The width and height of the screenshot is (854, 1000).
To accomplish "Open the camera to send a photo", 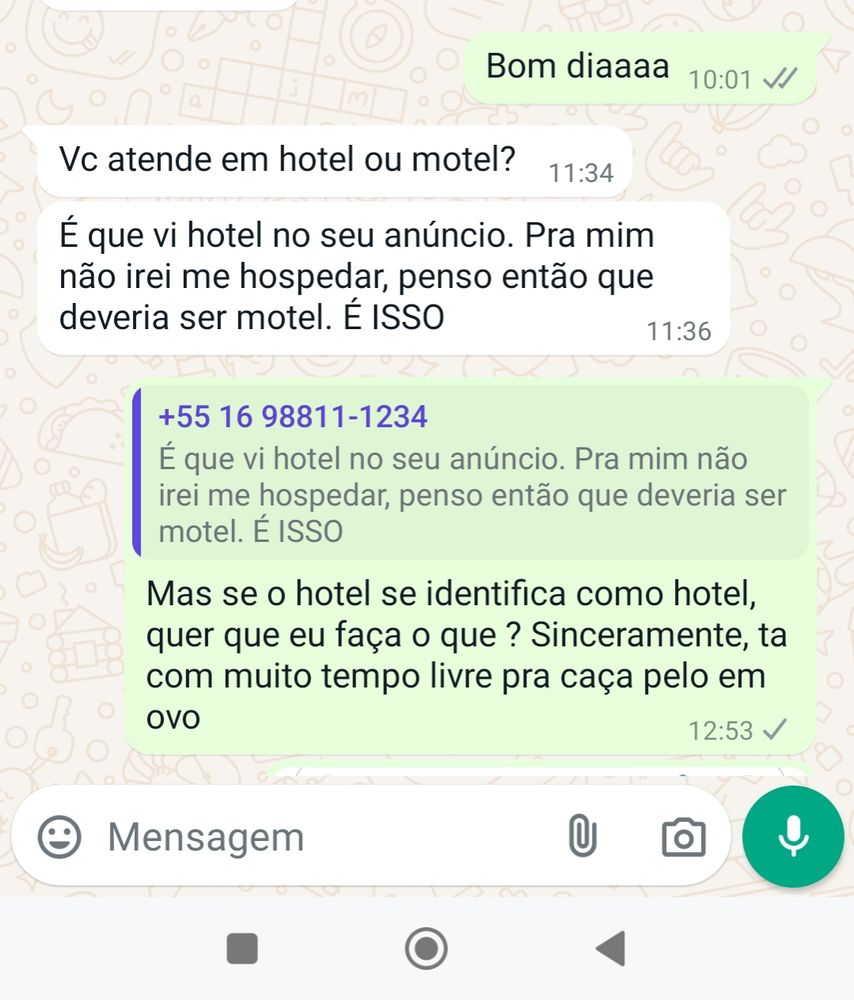I will pyautogui.click(x=684, y=836).
